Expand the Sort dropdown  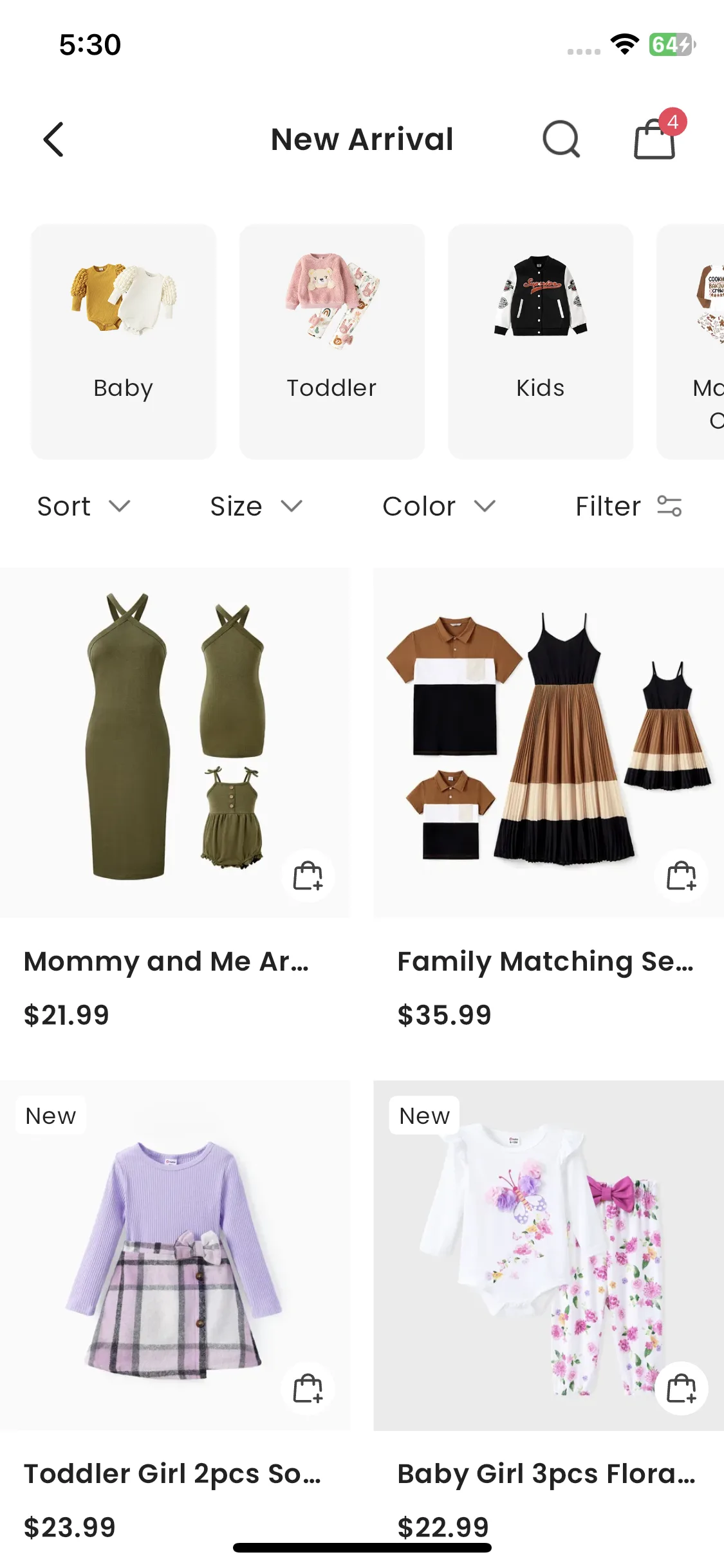coord(84,507)
